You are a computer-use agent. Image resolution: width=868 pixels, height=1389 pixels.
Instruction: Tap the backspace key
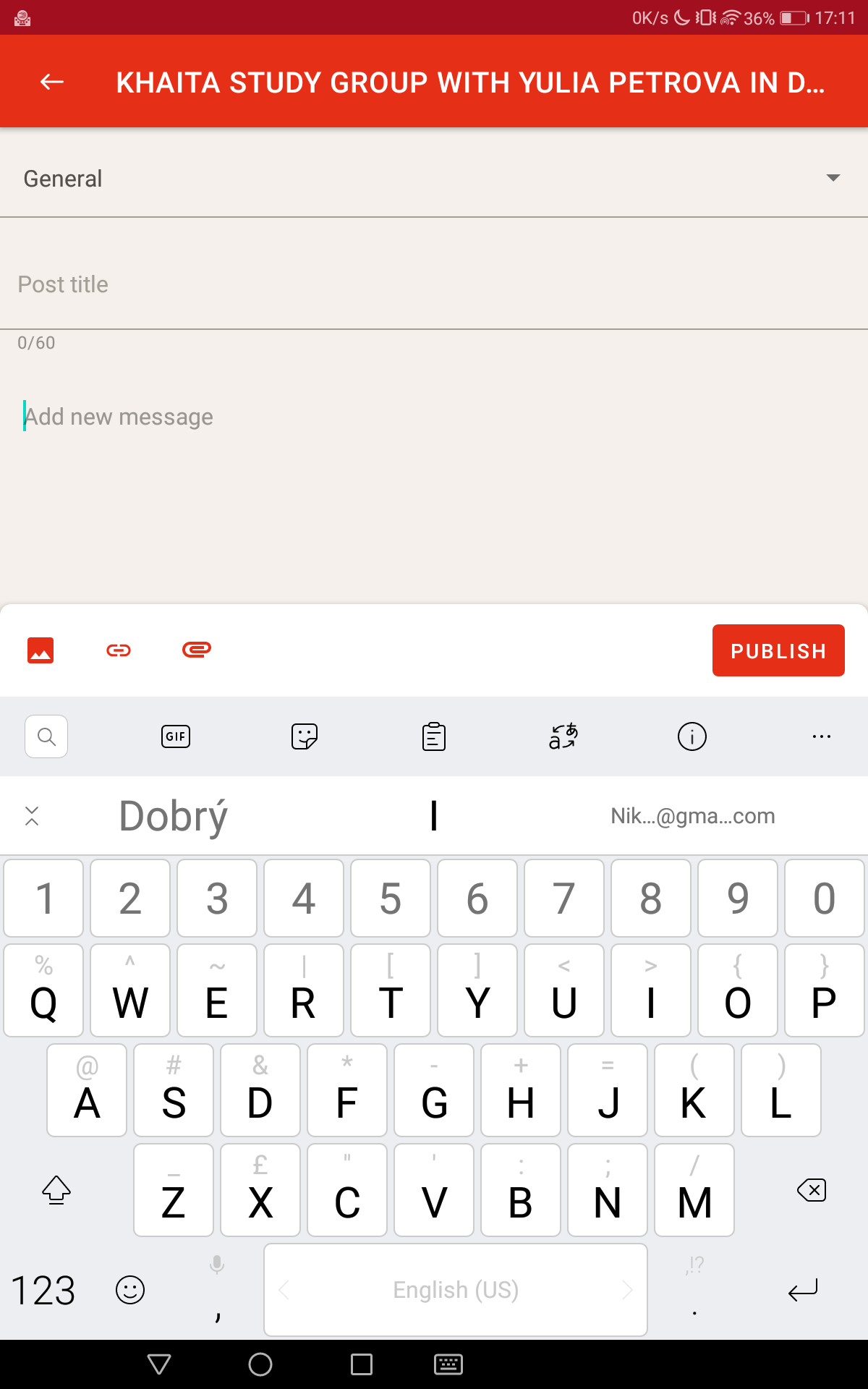point(812,1190)
